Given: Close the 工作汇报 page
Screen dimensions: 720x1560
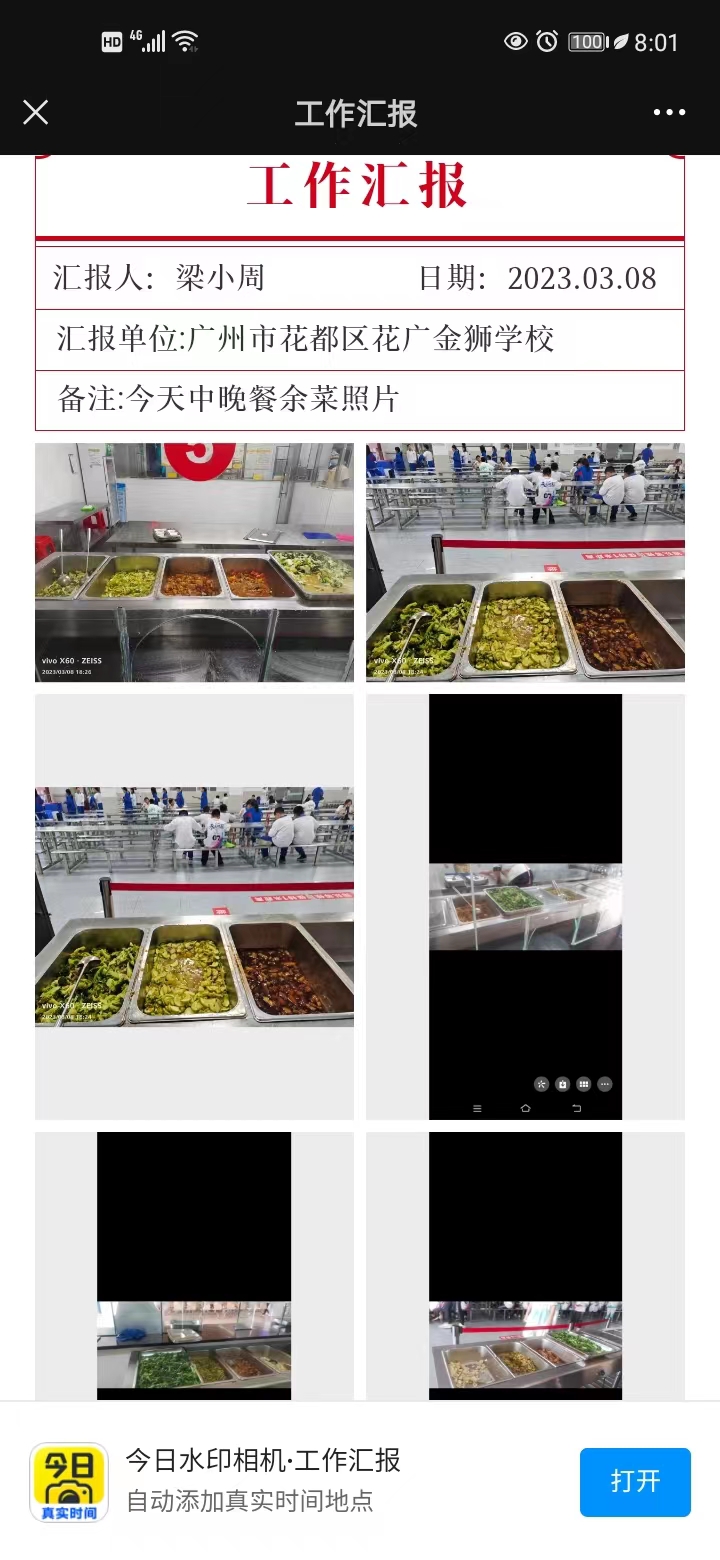Looking at the screenshot, I should tap(36, 113).
